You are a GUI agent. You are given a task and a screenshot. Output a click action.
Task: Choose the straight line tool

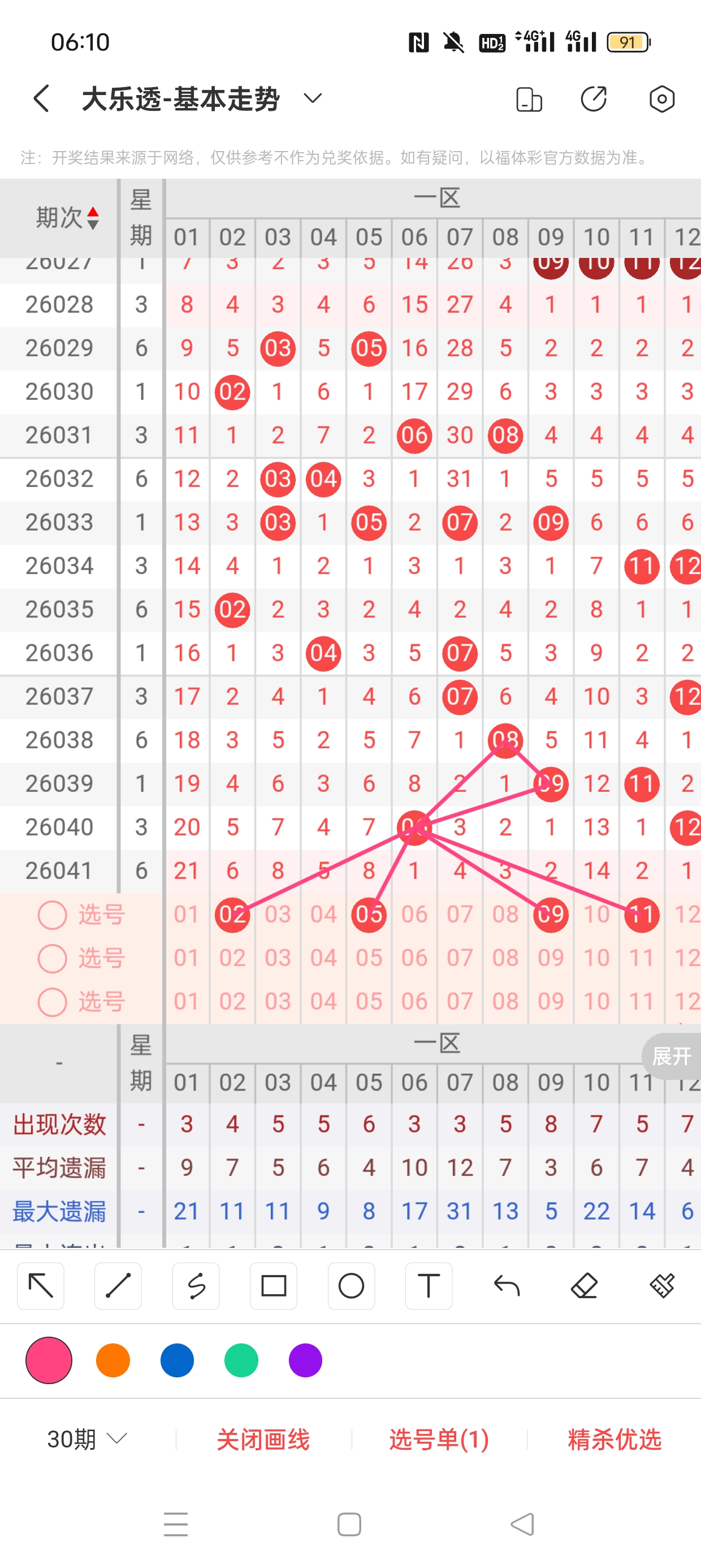[118, 1286]
